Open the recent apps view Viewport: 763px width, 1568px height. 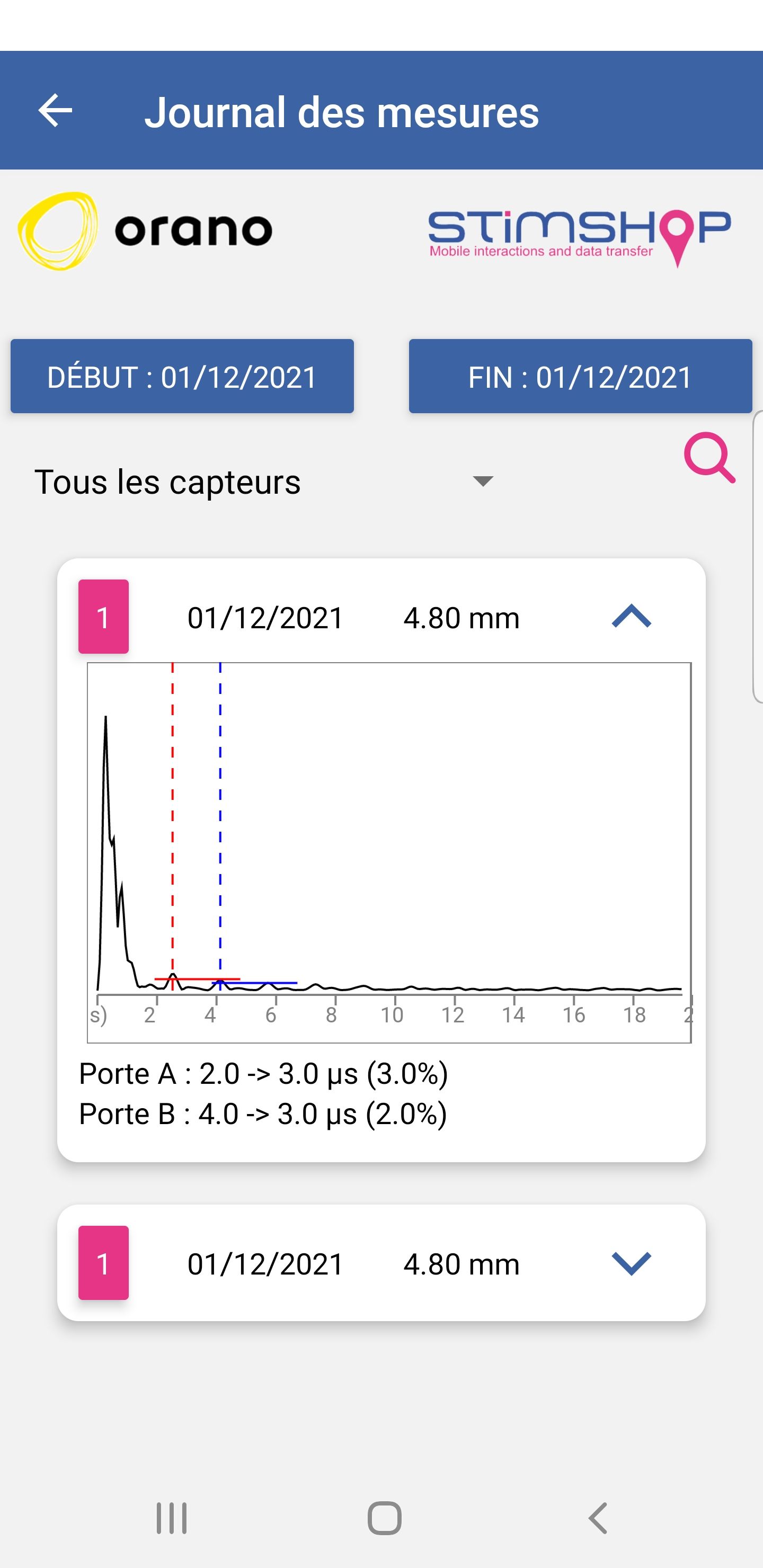(x=172, y=1518)
